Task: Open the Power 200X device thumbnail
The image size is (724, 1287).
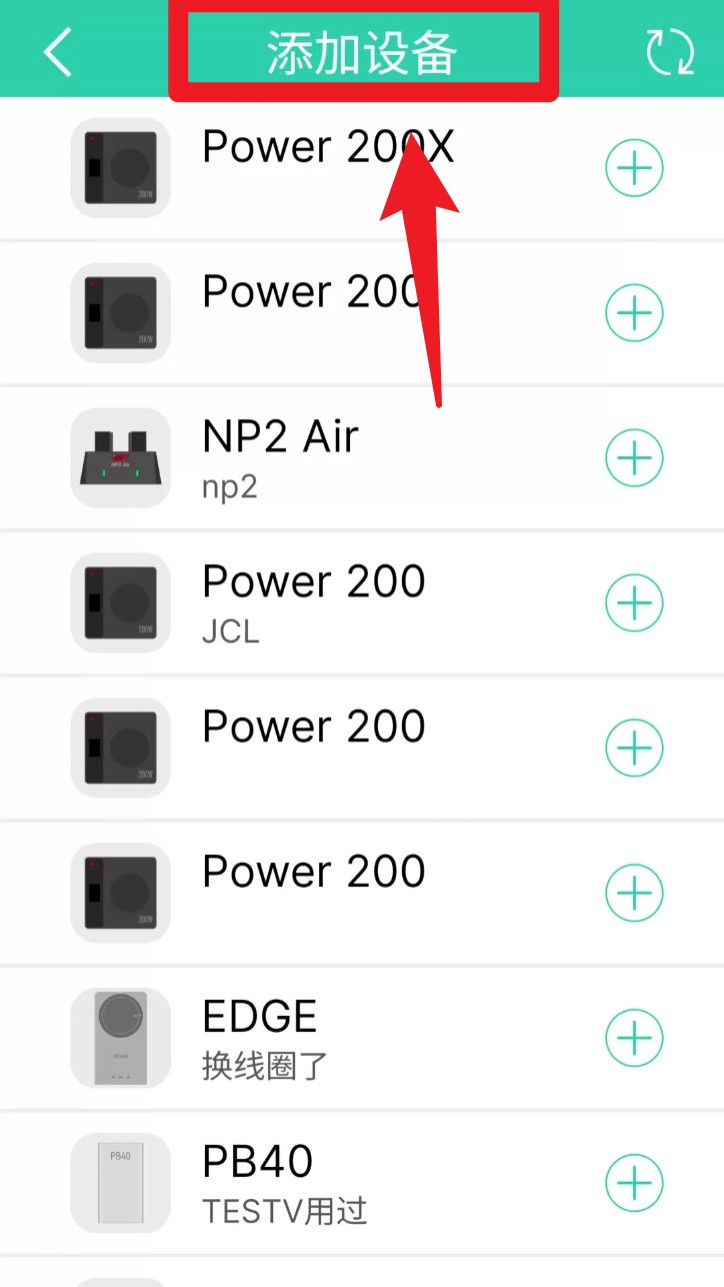Action: (120, 167)
